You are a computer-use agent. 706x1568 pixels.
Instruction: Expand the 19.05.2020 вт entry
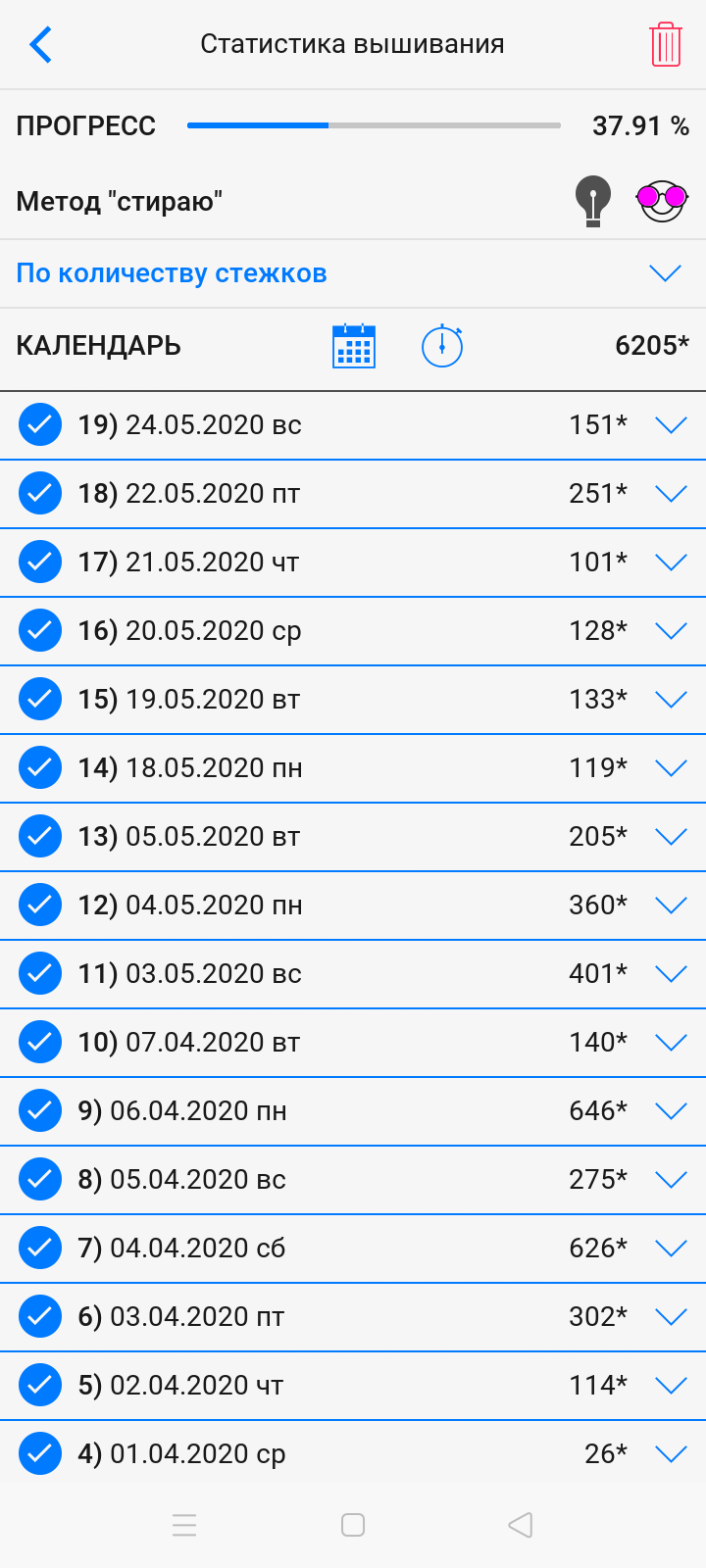tap(671, 700)
